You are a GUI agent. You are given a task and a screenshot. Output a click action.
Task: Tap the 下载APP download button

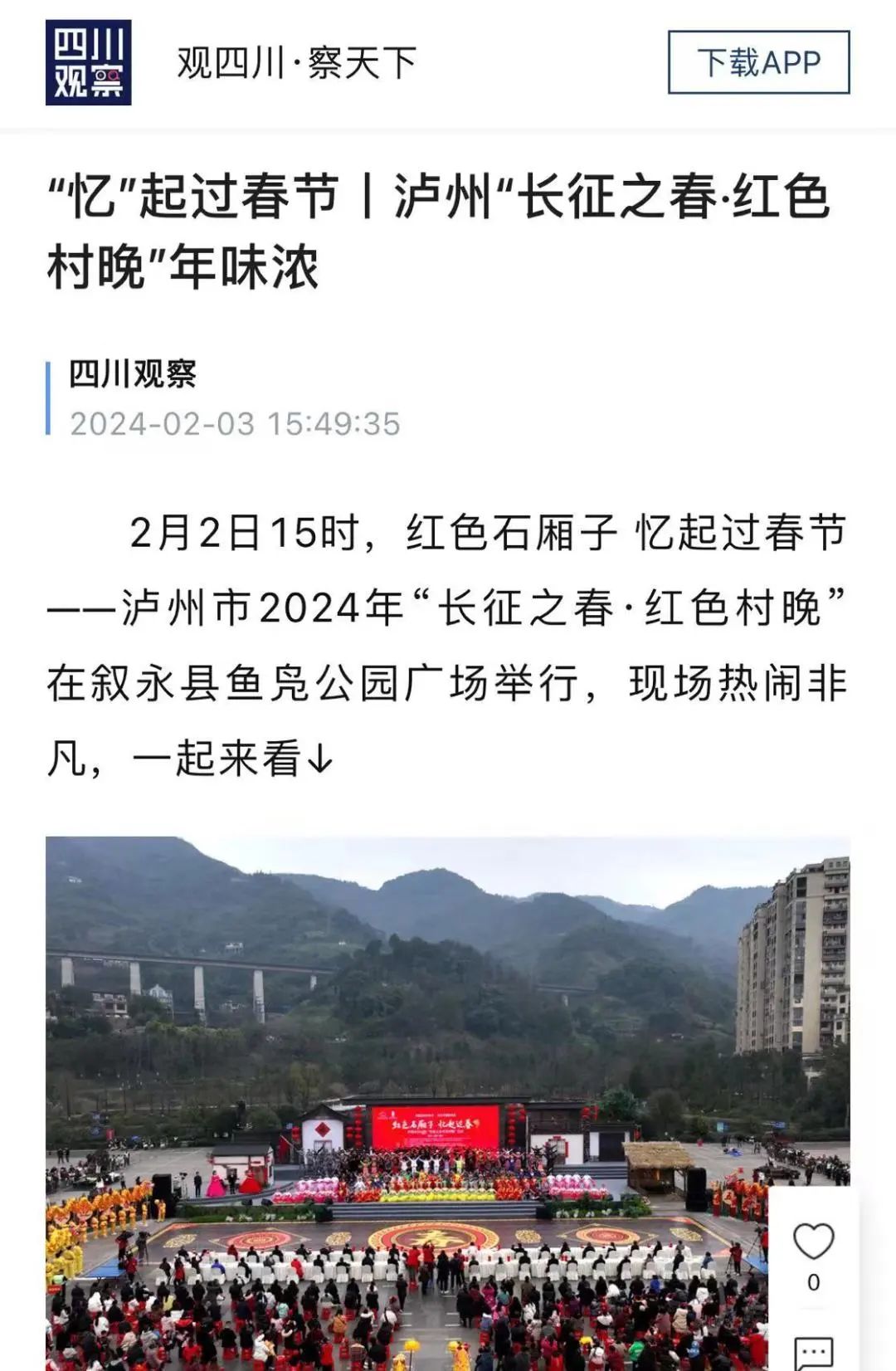(x=758, y=62)
